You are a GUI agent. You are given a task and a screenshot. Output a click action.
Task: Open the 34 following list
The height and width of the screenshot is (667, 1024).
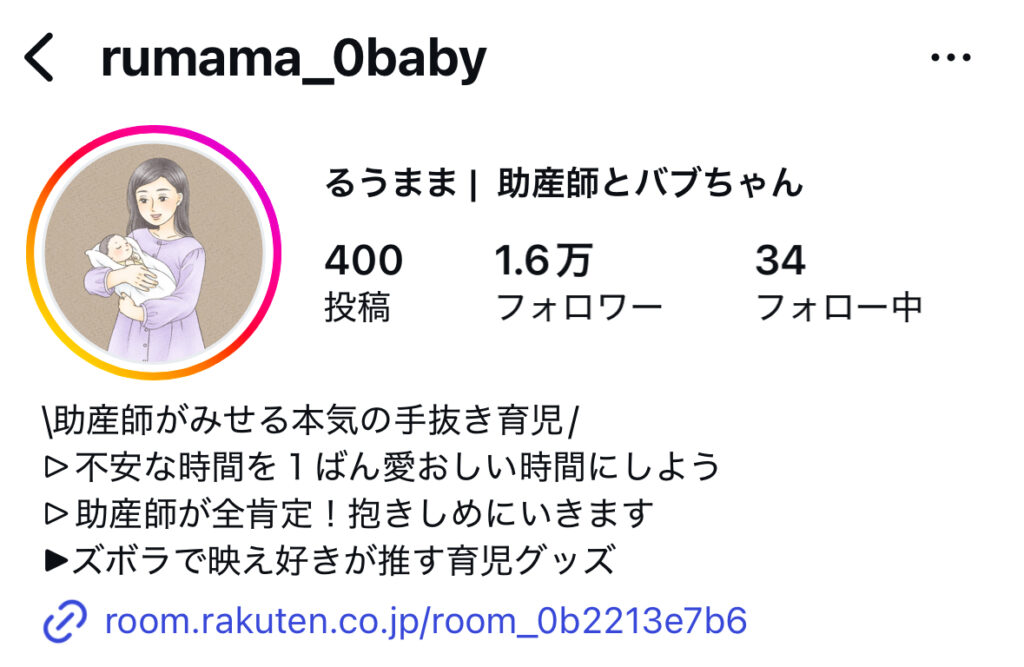click(837, 283)
